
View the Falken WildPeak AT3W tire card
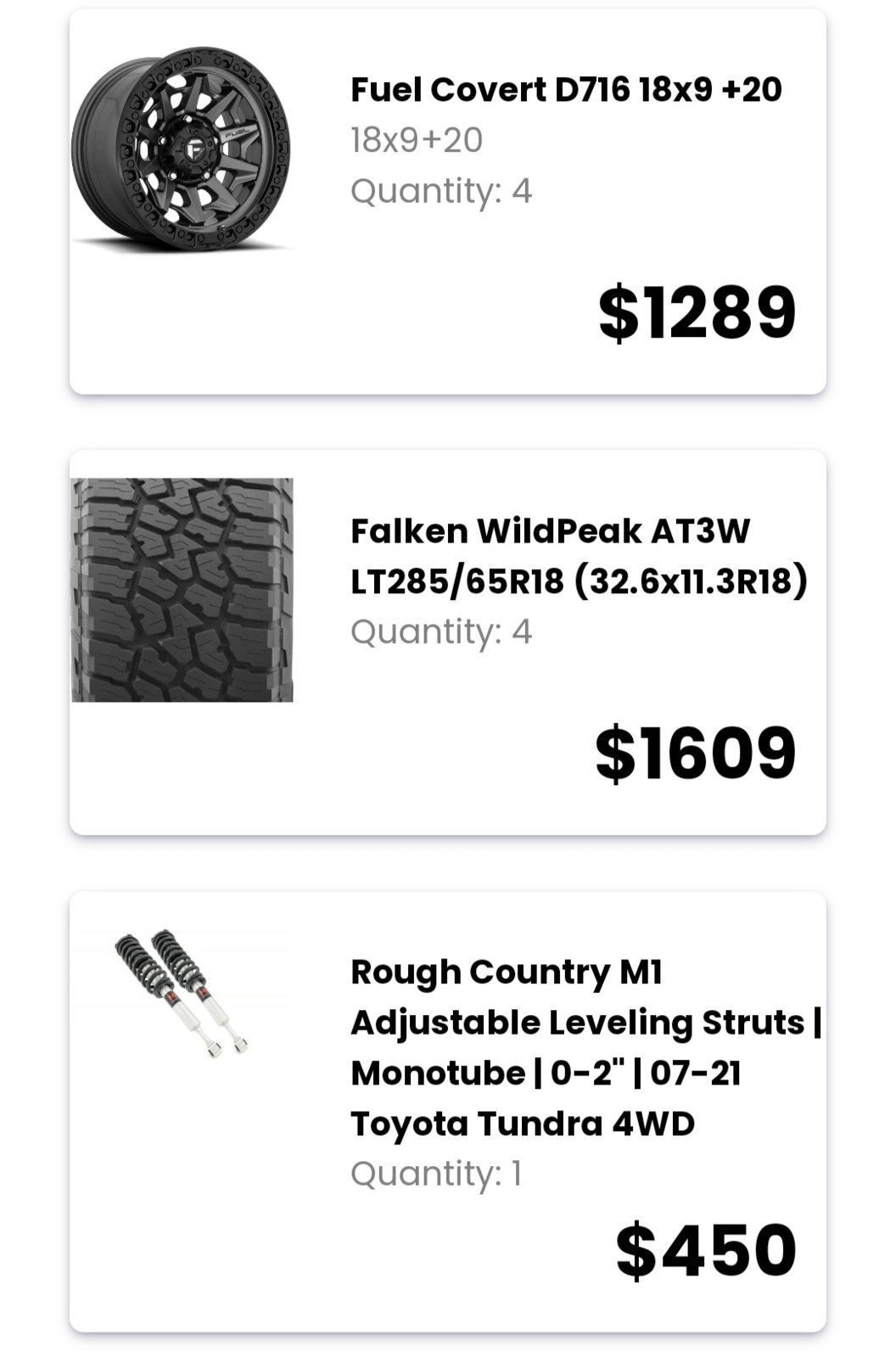click(447, 642)
